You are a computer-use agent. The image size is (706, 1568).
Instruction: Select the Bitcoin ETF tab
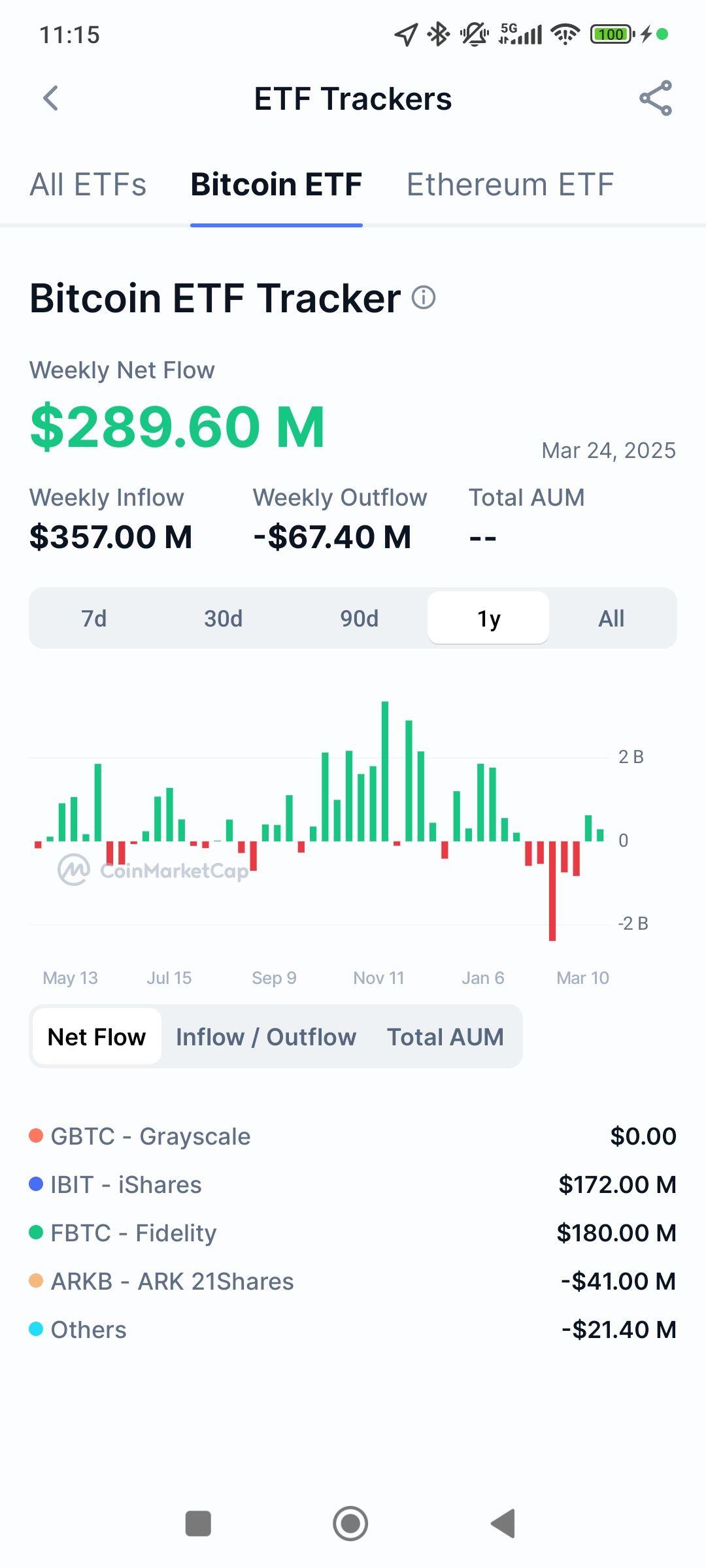pyautogui.click(x=277, y=184)
